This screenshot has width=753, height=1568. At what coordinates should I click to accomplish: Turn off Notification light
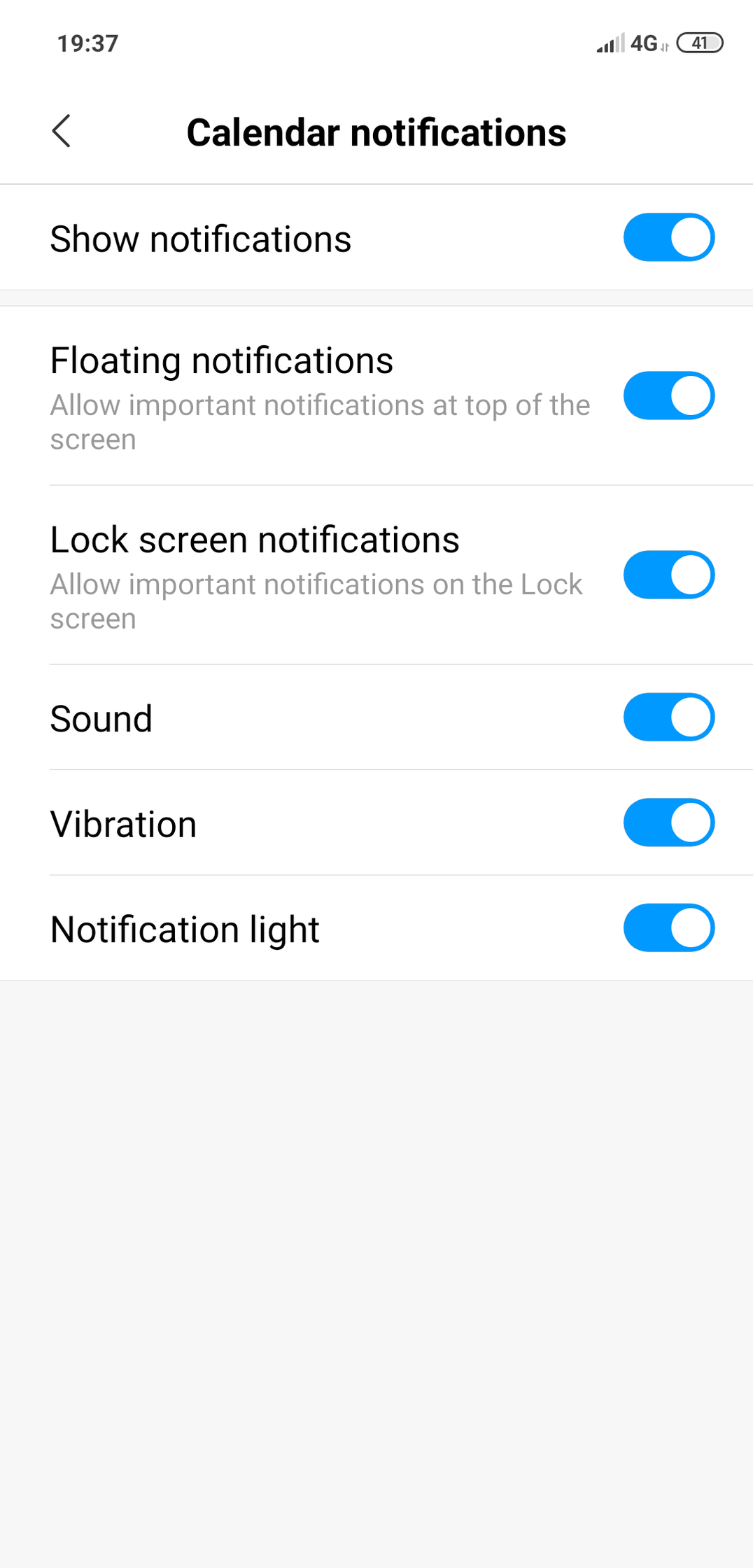[x=668, y=927]
